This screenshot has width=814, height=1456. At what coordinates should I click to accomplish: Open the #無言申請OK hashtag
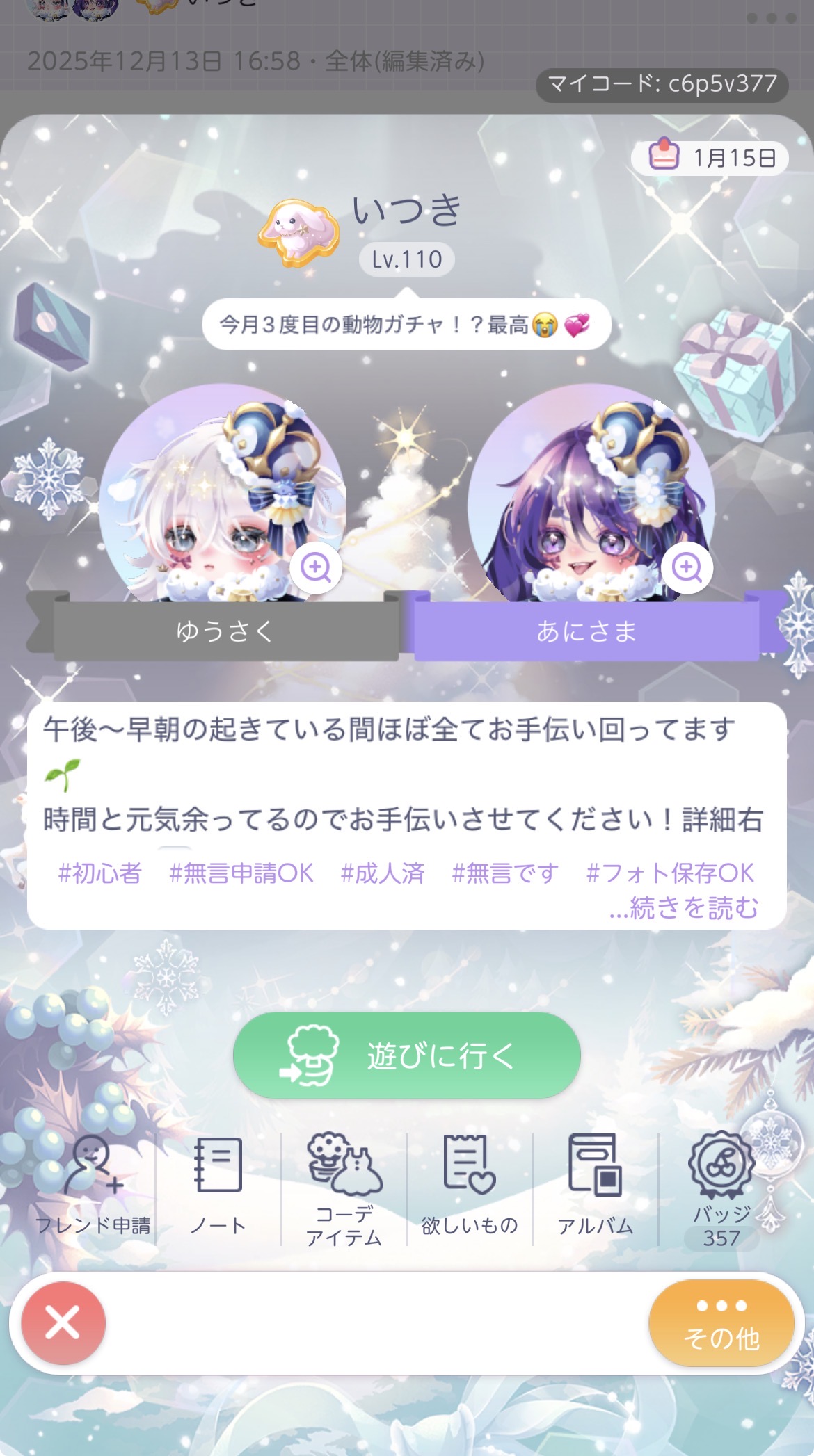[241, 873]
